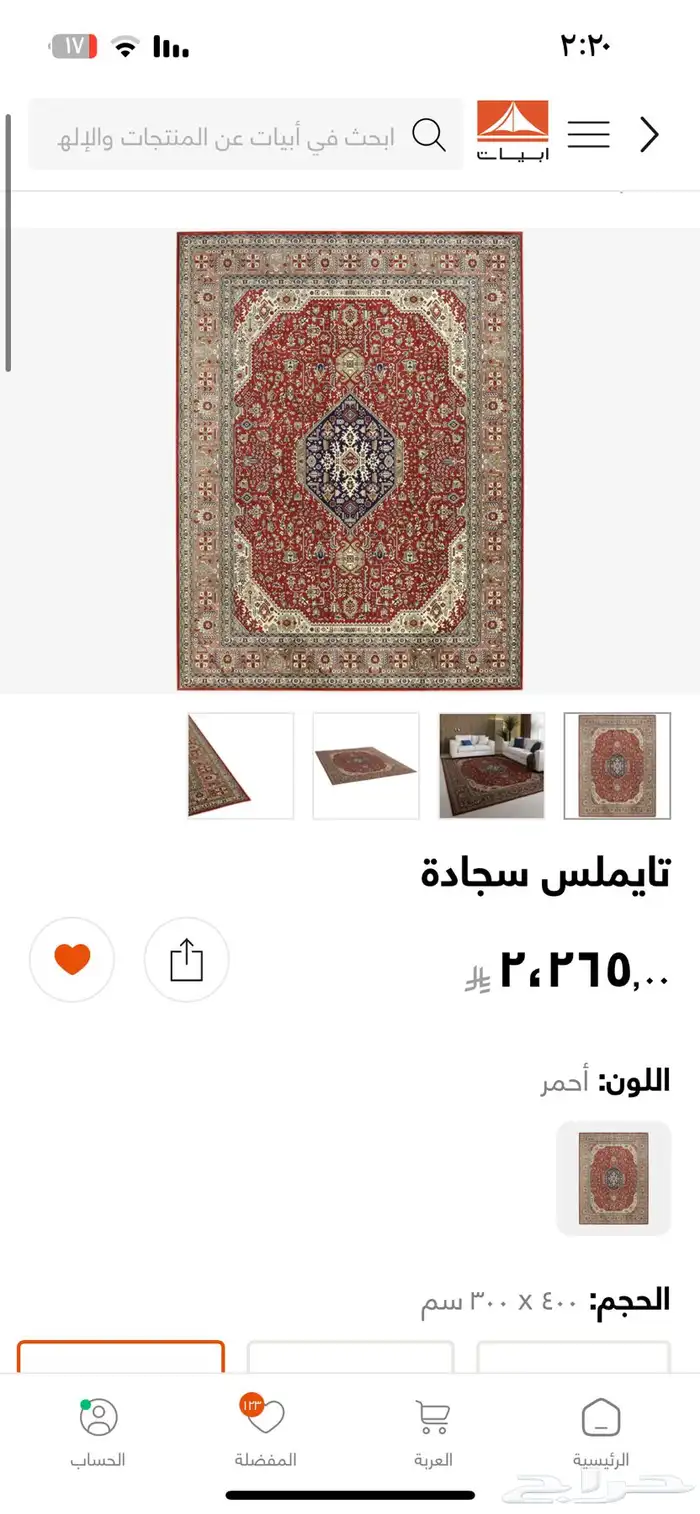Select the front view rug thumbnail

[617, 766]
